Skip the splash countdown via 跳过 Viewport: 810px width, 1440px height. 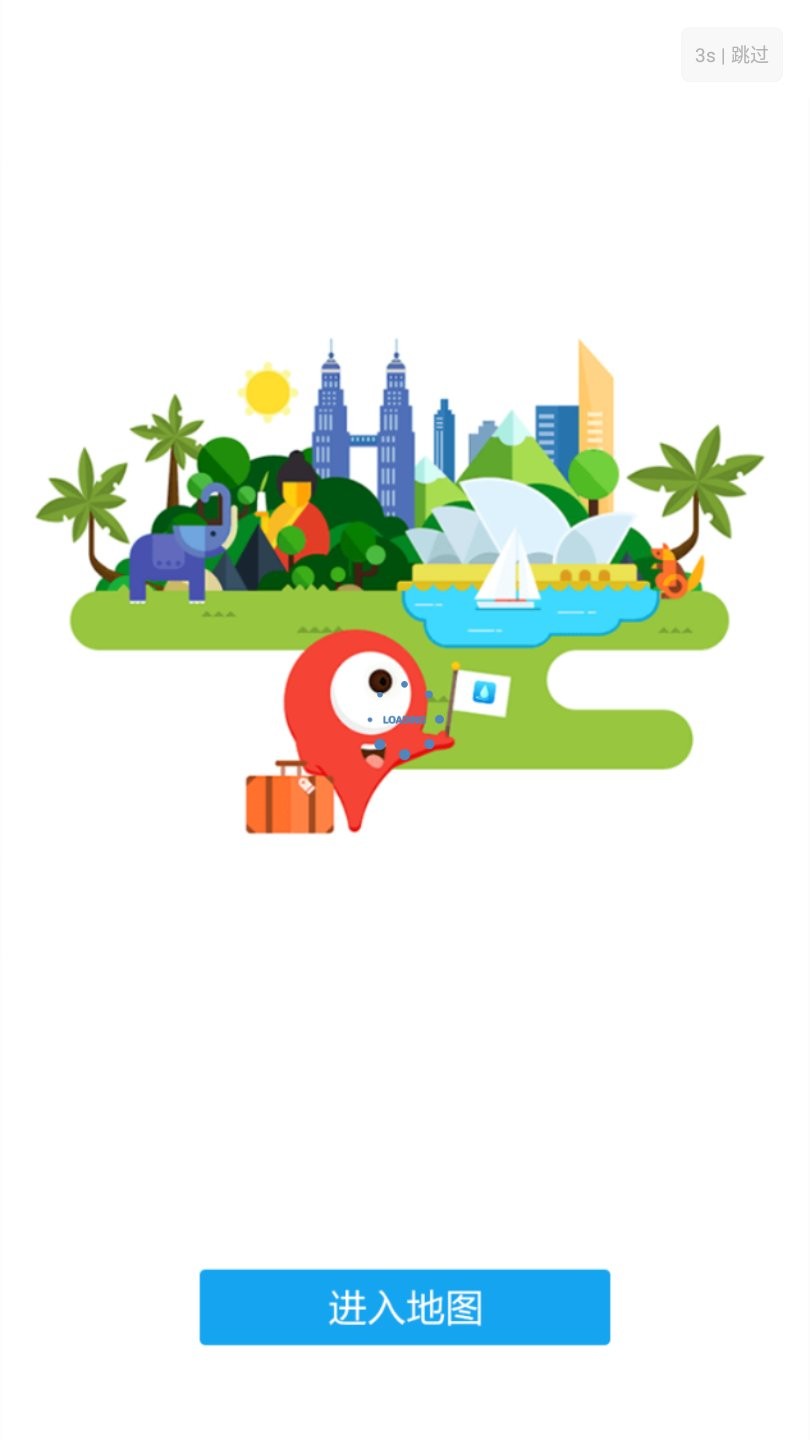point(732,55)
